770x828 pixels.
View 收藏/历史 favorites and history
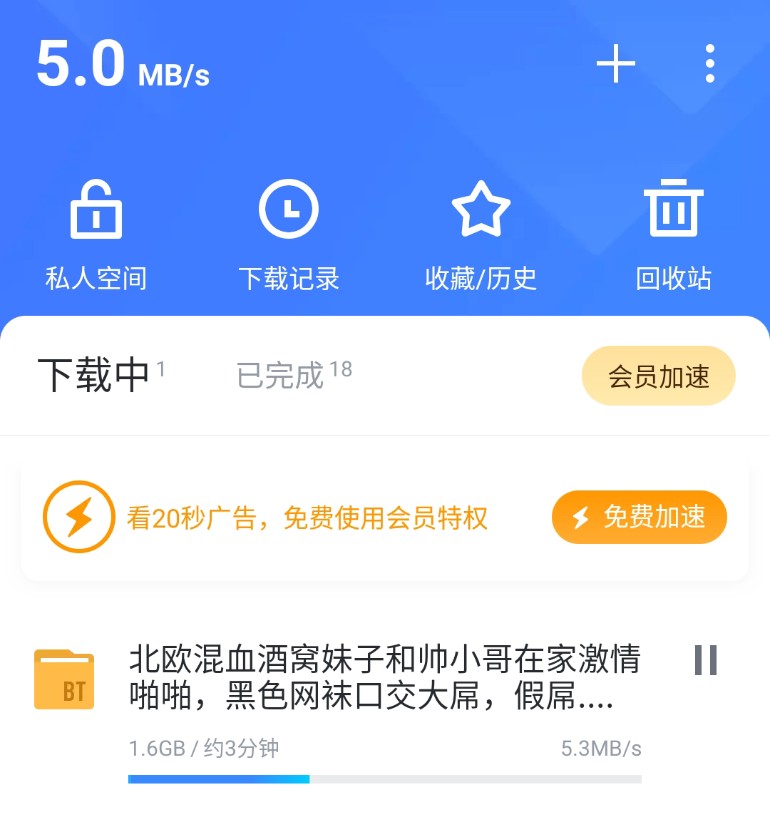[x=480, y=230]
